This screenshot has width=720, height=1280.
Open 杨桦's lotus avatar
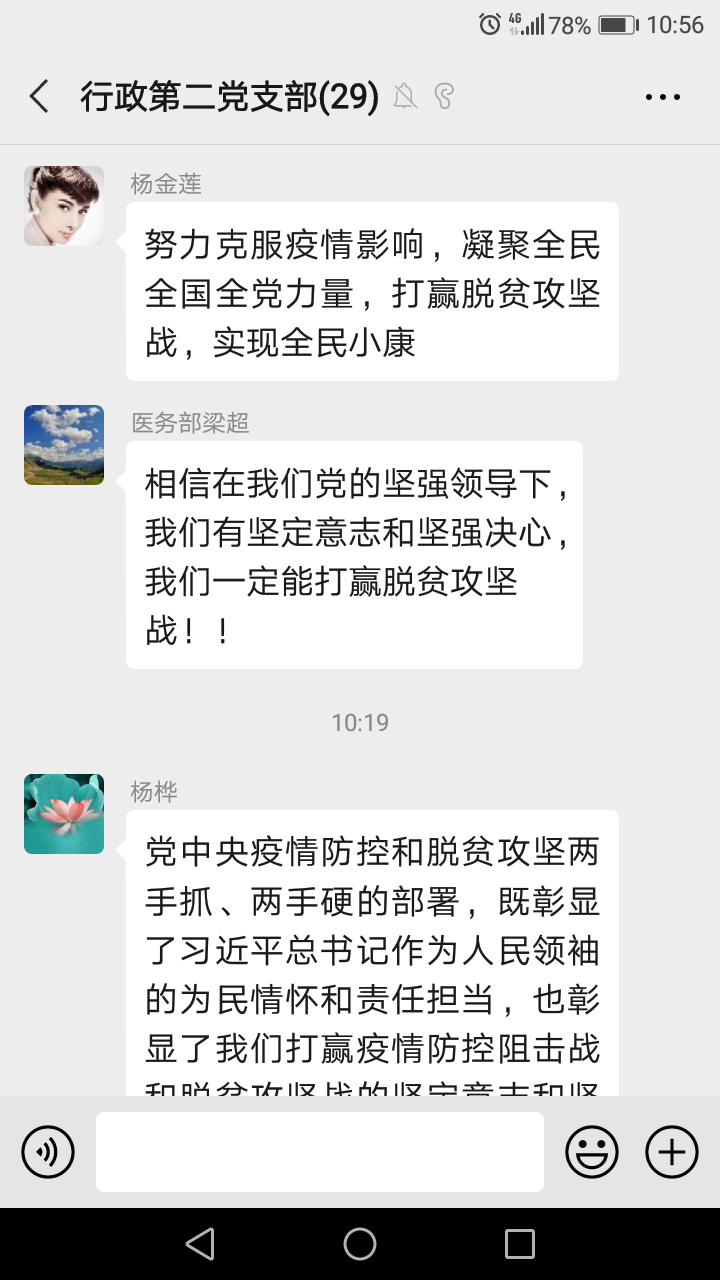64,814
